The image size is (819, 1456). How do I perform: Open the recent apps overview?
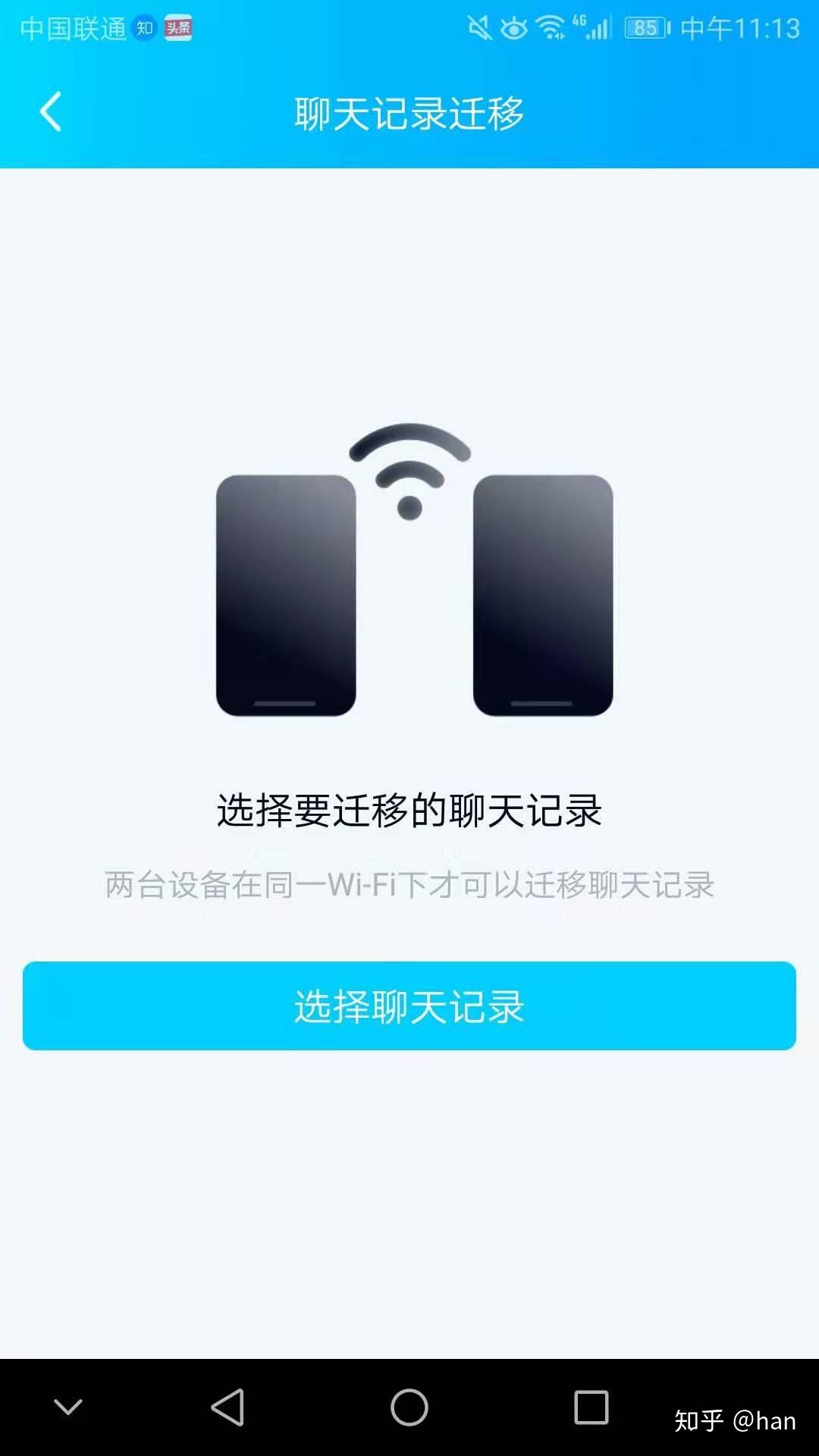(x=591, y=1407)
